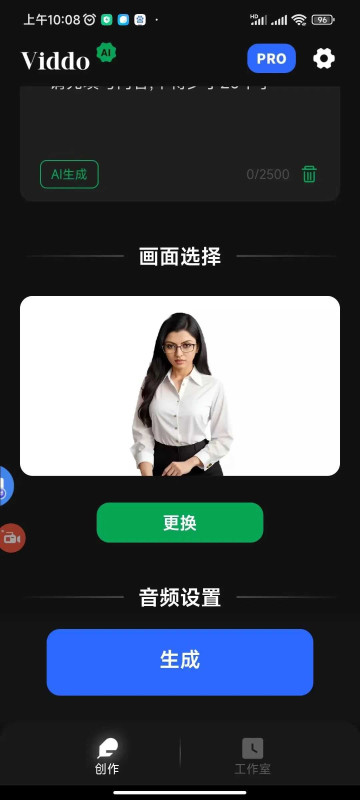Tap the blue 生成 button

[x=180, y=662]
